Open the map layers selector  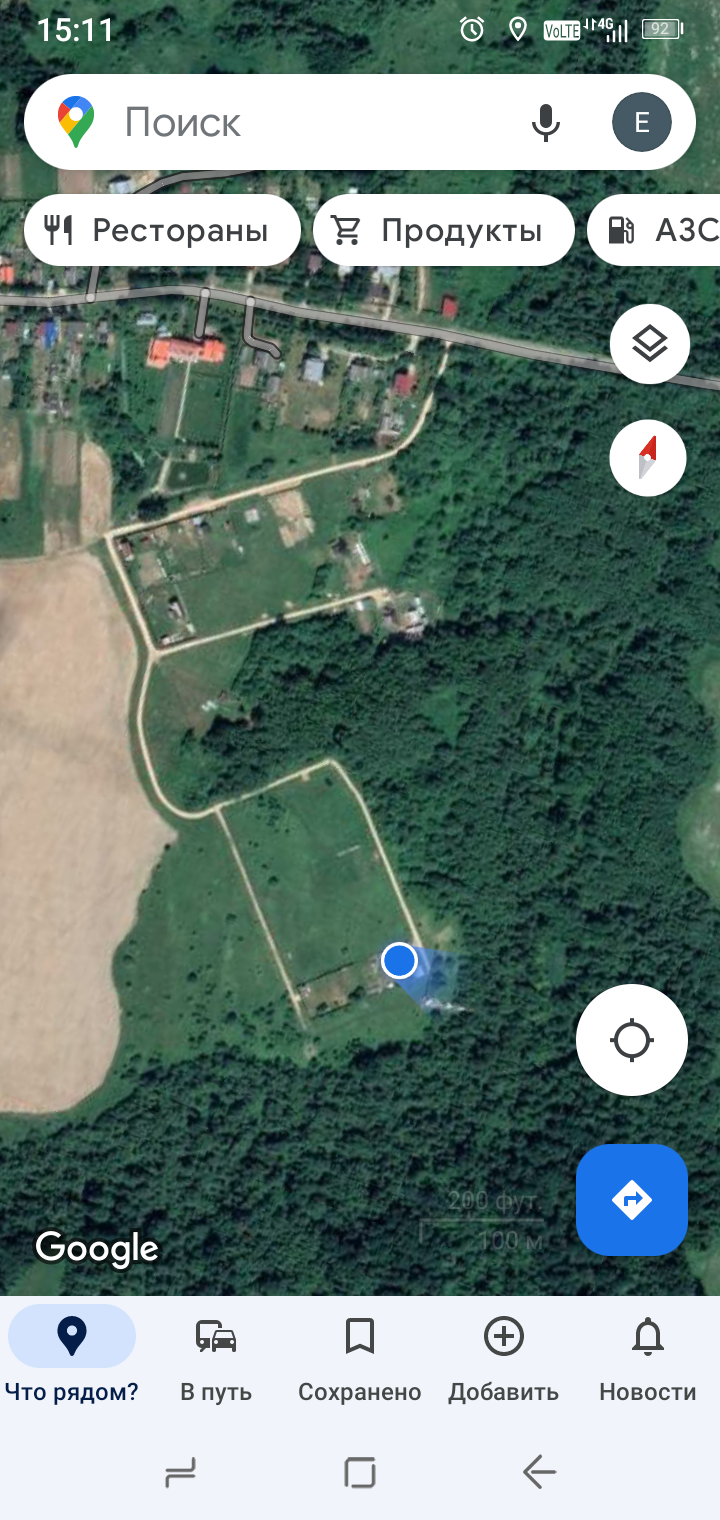click(650, 344)
